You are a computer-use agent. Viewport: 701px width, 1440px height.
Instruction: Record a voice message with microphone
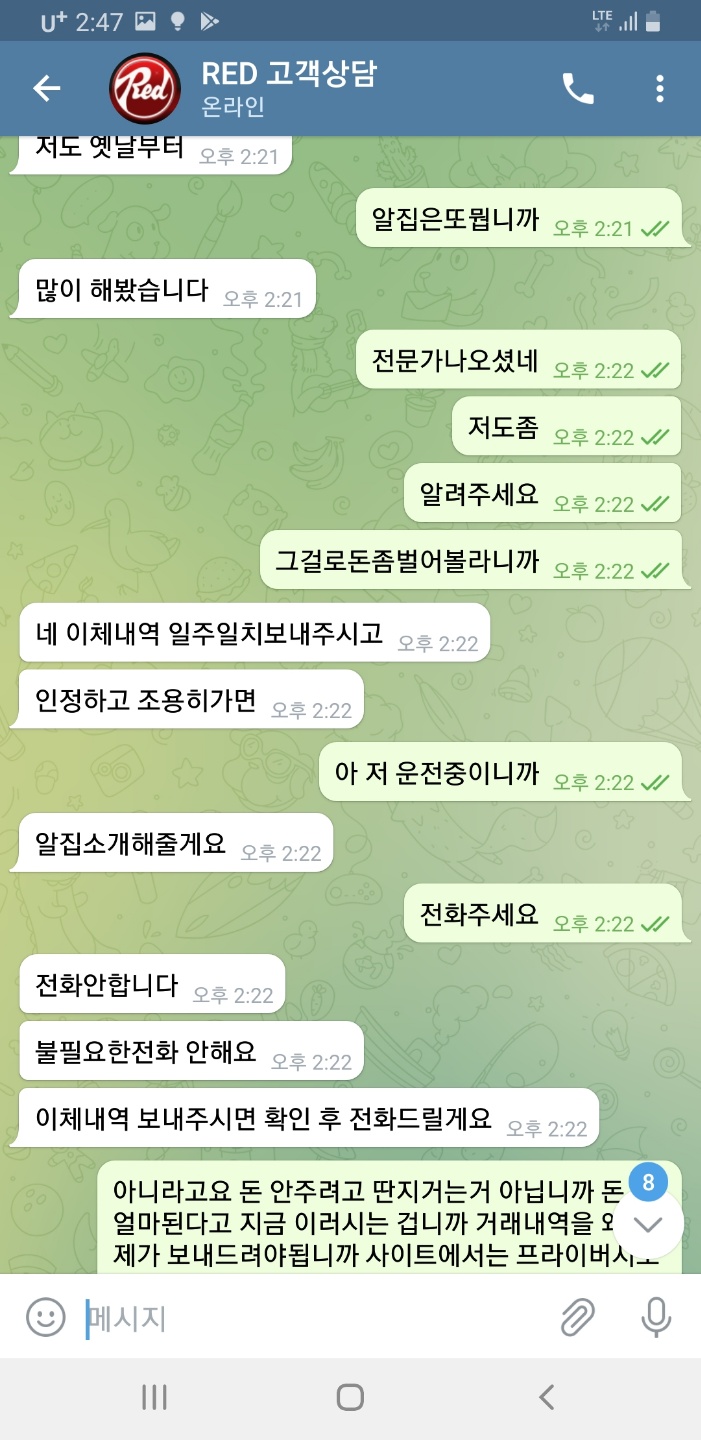tap(656, 1317)
